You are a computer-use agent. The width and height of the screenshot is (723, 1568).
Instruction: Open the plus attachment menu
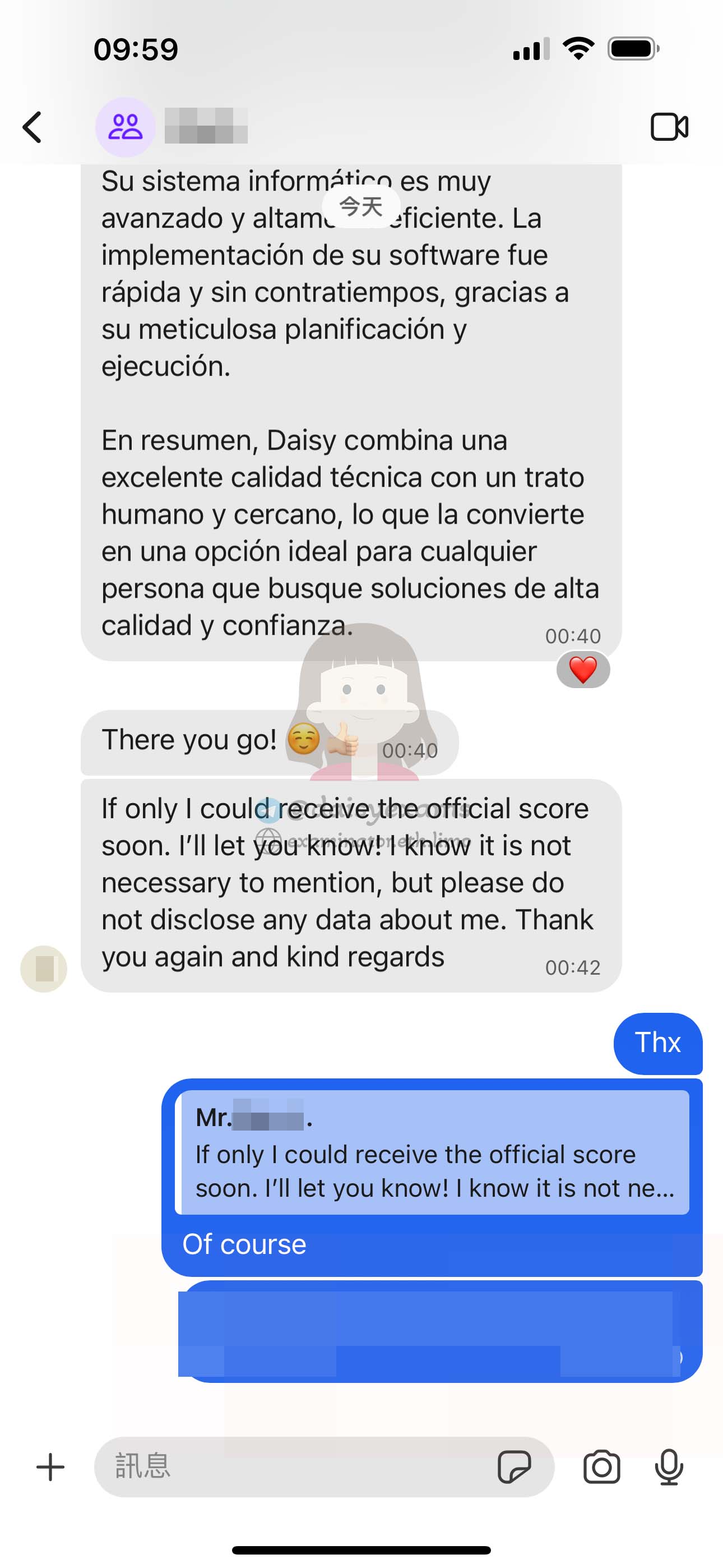point(50,1467)
